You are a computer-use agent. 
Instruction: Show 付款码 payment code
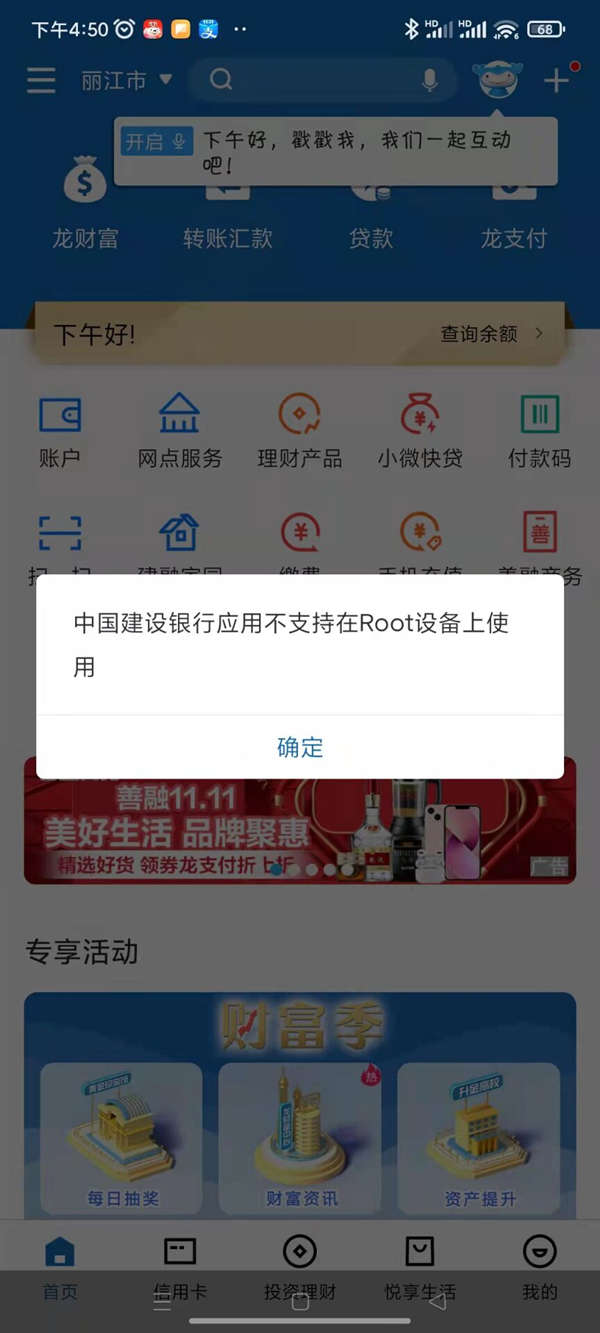click(540, 430)
